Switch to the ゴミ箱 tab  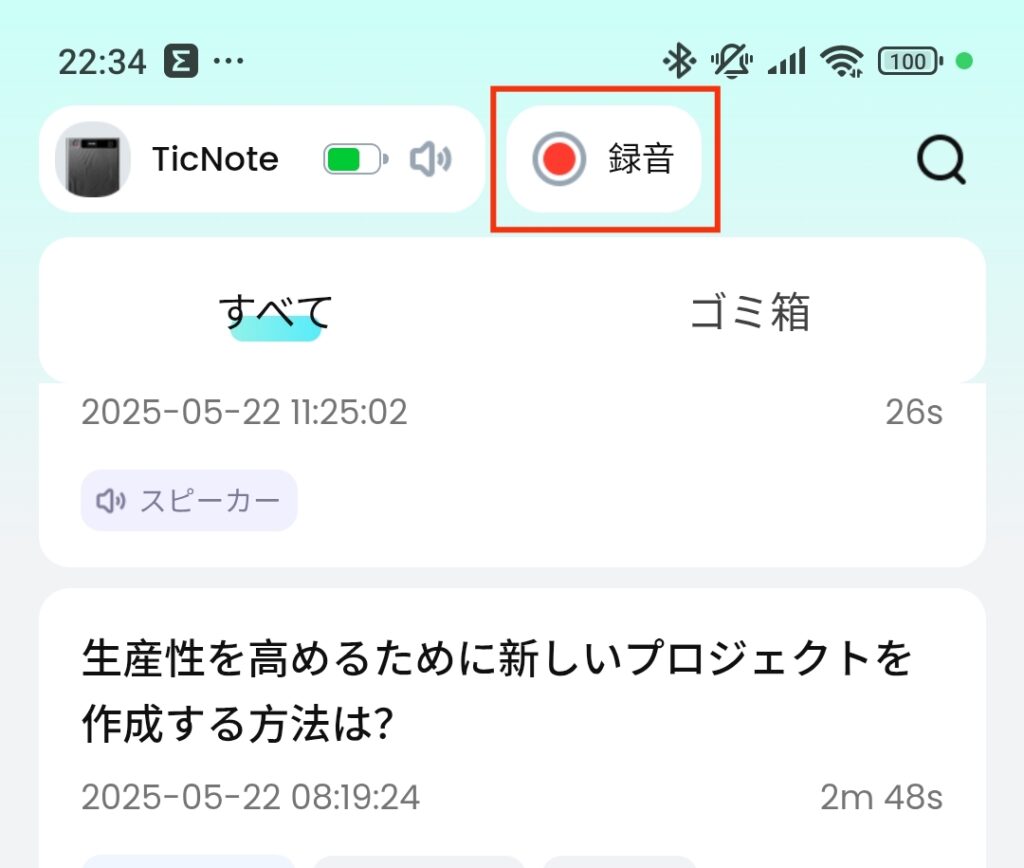[x=750, y=313]
